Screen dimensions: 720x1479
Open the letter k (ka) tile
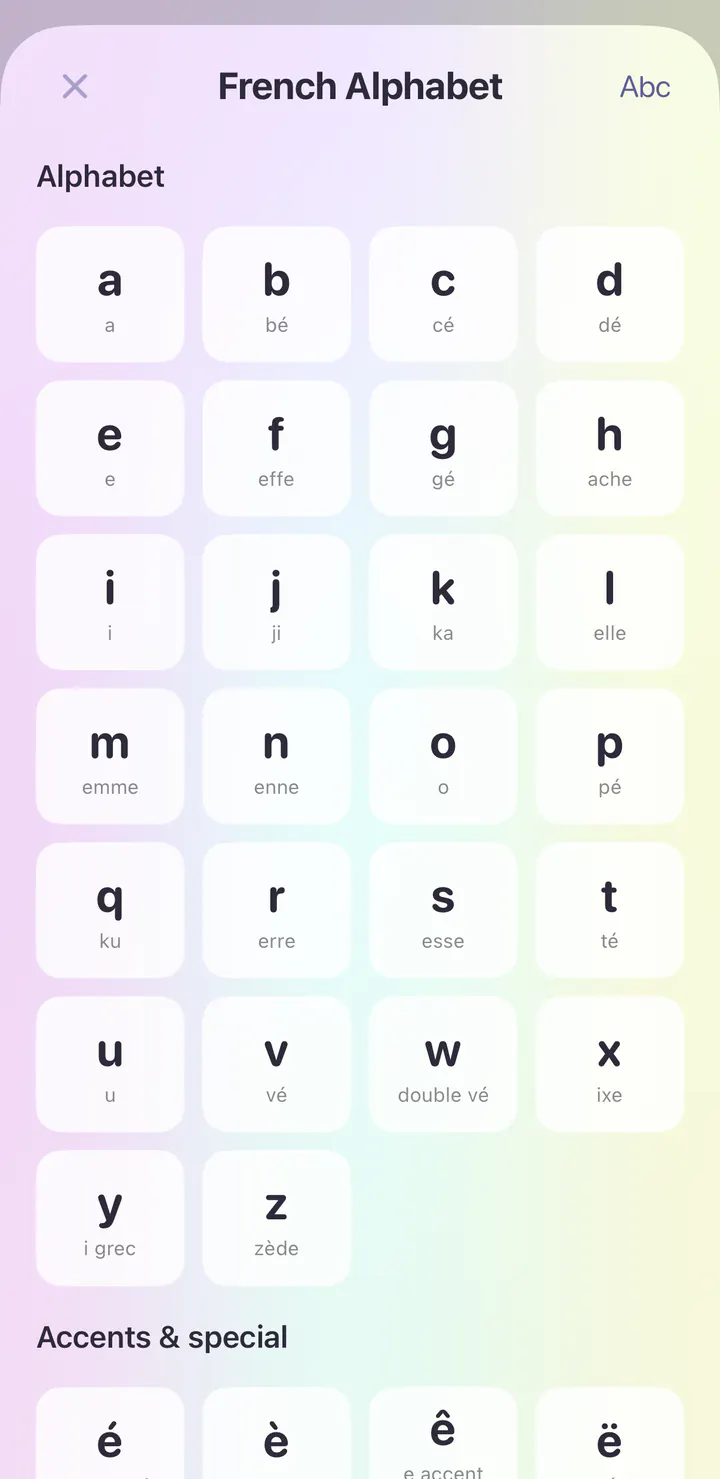[443, 603]
